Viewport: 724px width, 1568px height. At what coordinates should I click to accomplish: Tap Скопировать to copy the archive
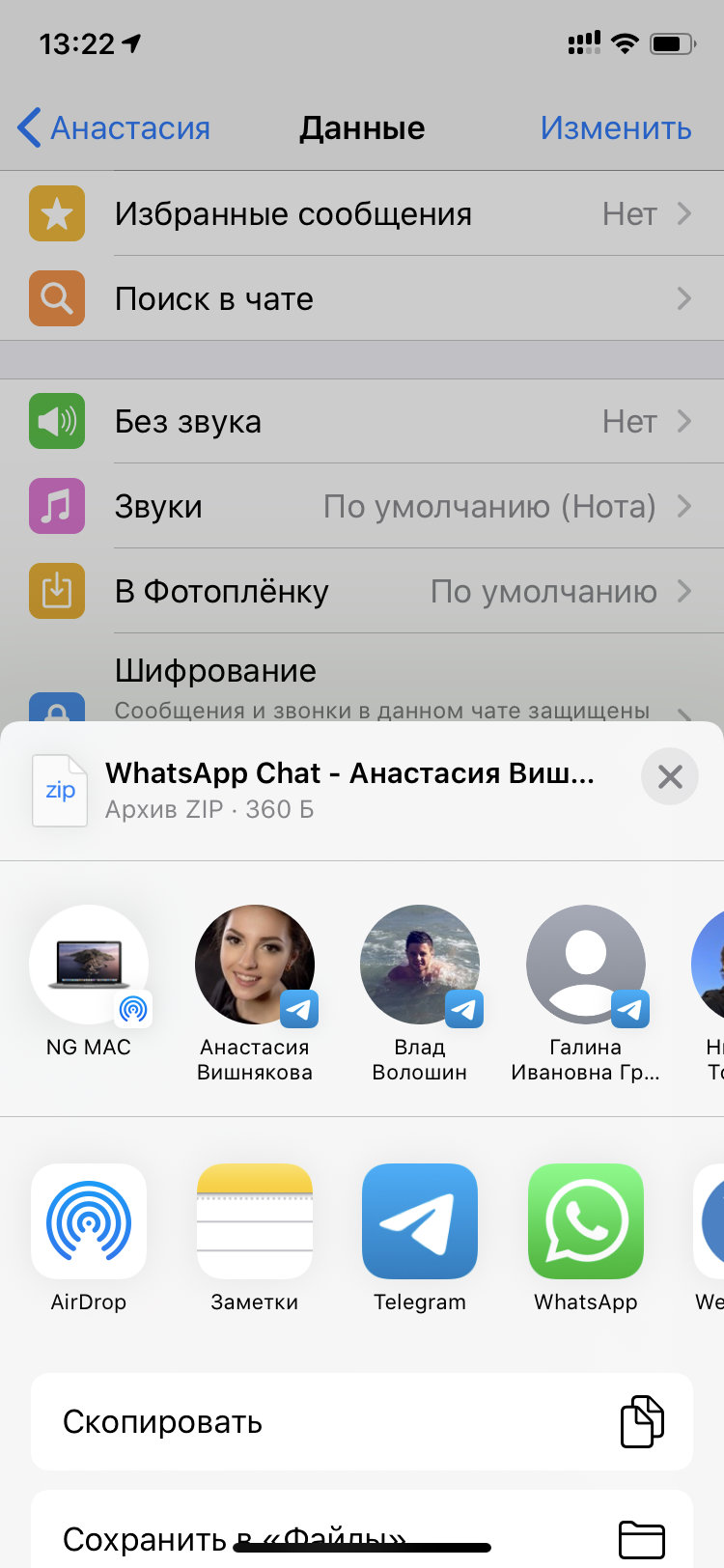362,1421
